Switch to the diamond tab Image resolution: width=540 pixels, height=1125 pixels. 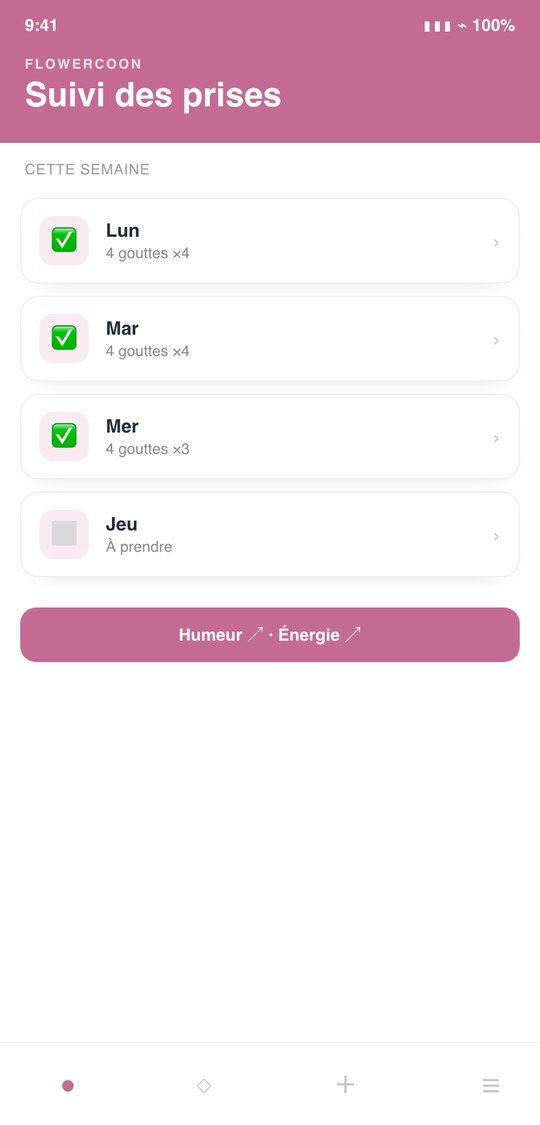204,1086
